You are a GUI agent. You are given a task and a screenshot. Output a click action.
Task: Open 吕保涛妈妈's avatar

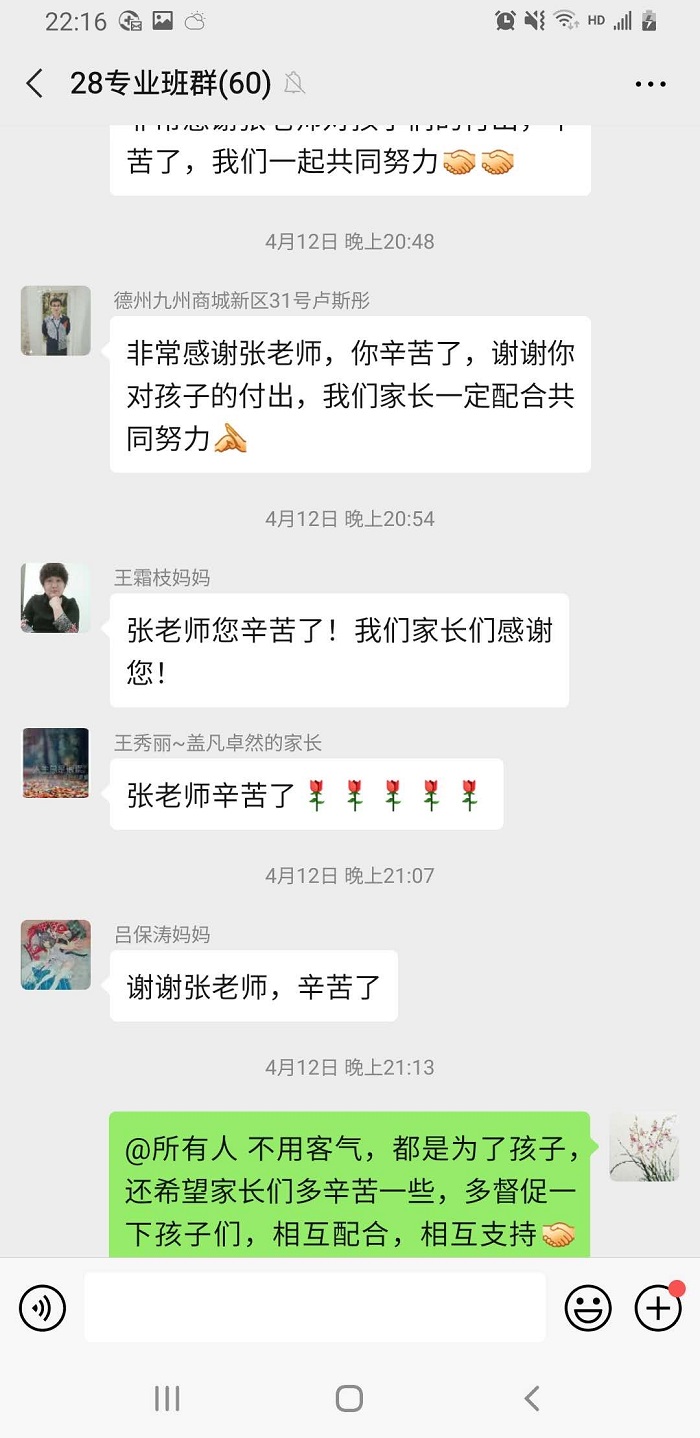coord(56,955)
